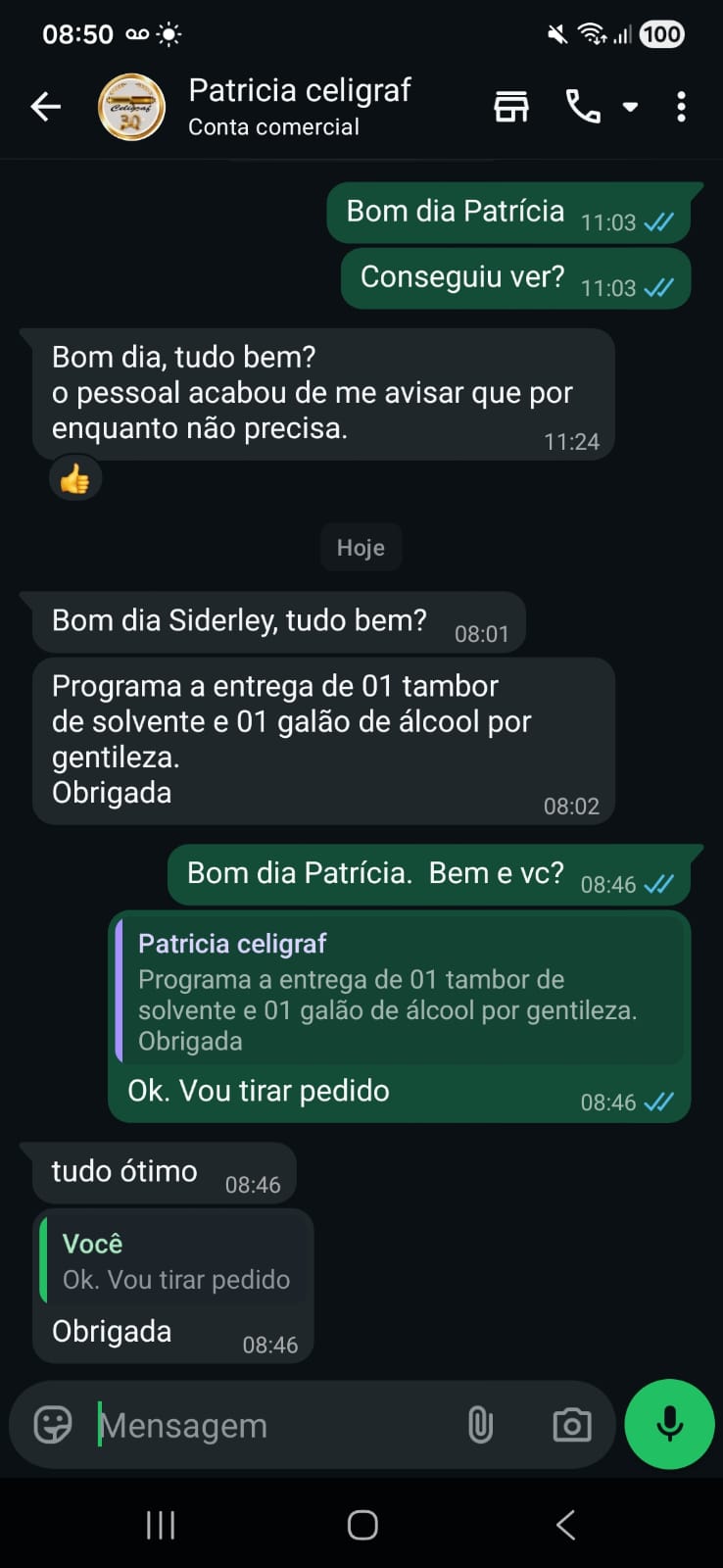
Task: Tap the system home button
Action: point(362,1525)
